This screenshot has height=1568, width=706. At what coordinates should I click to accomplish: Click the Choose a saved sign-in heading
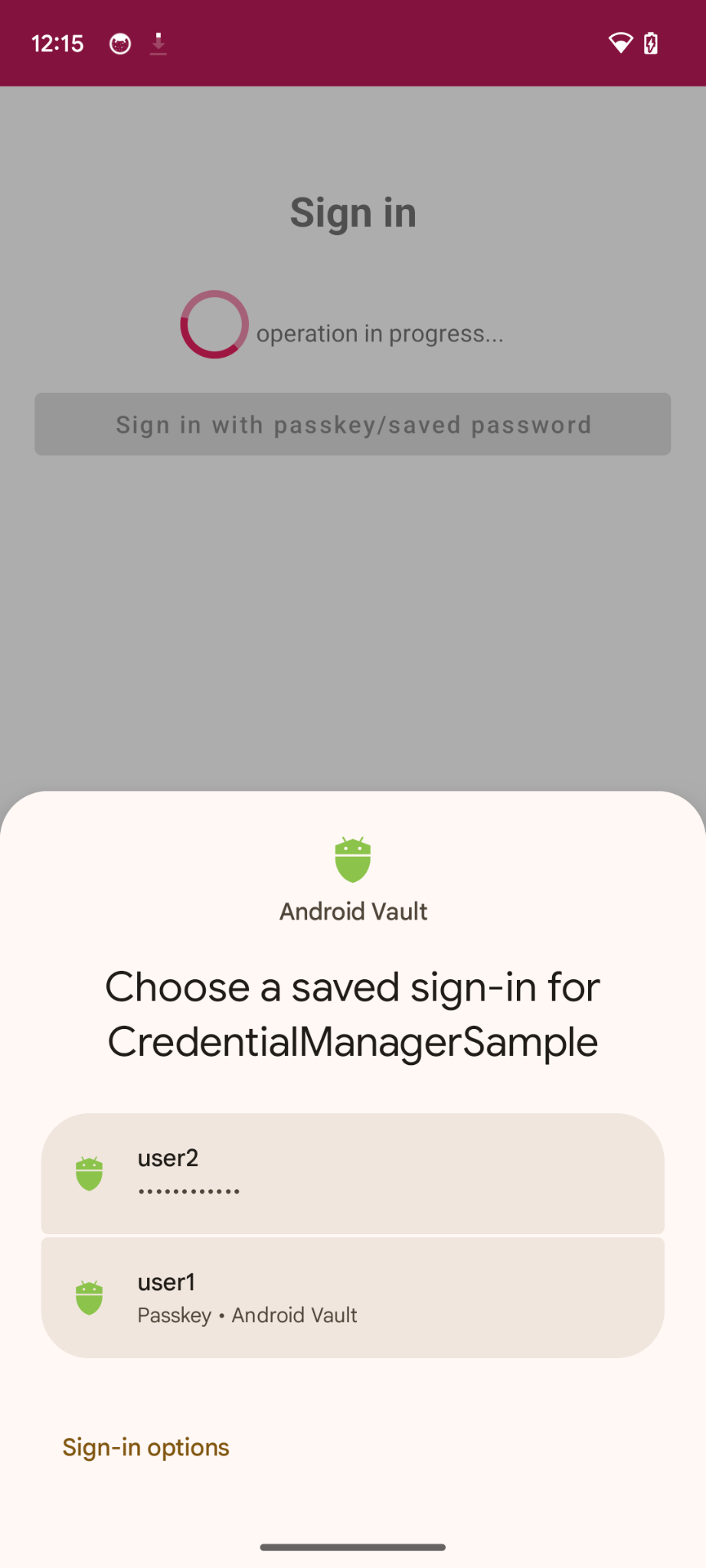point(352,1014)
